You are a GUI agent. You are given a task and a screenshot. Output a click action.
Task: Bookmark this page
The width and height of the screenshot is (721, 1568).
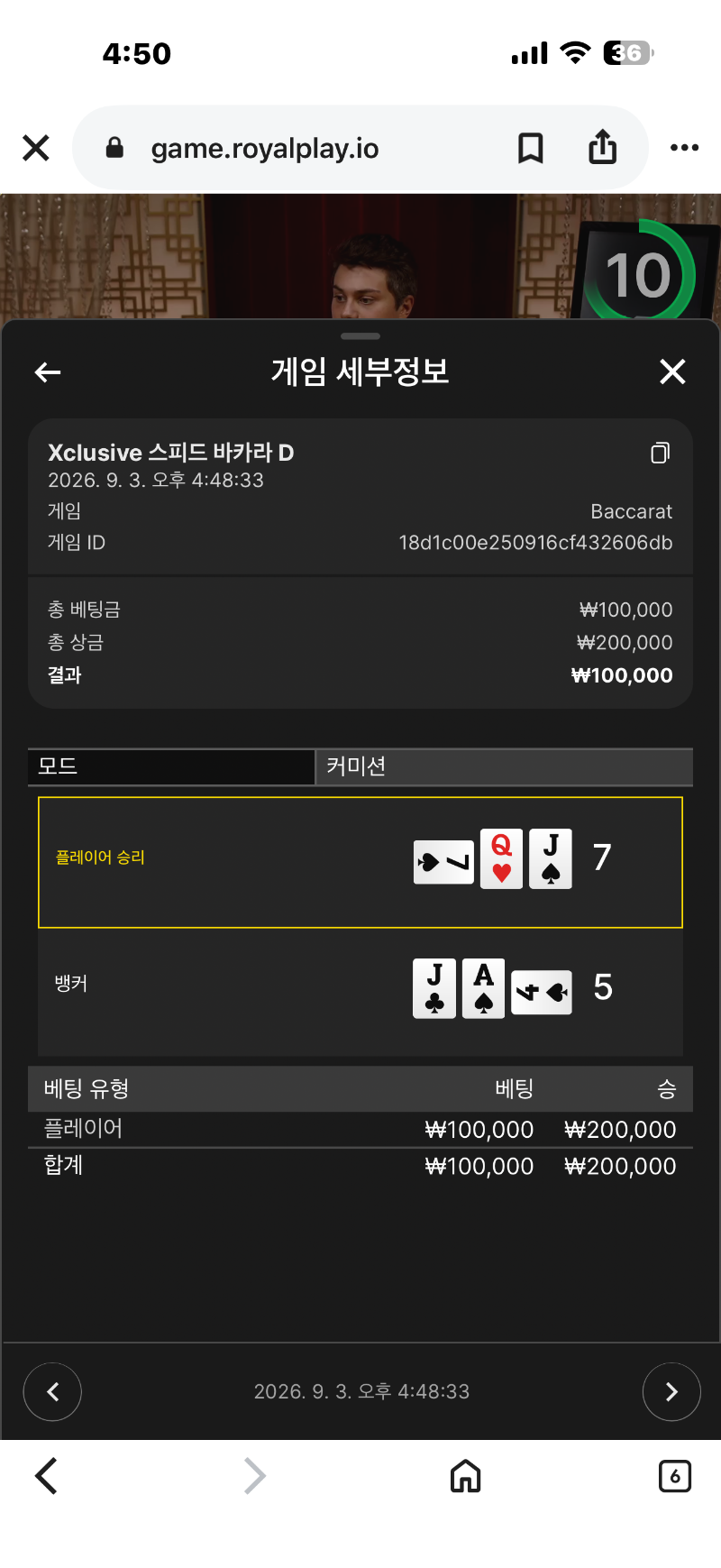tap(531, 148)
